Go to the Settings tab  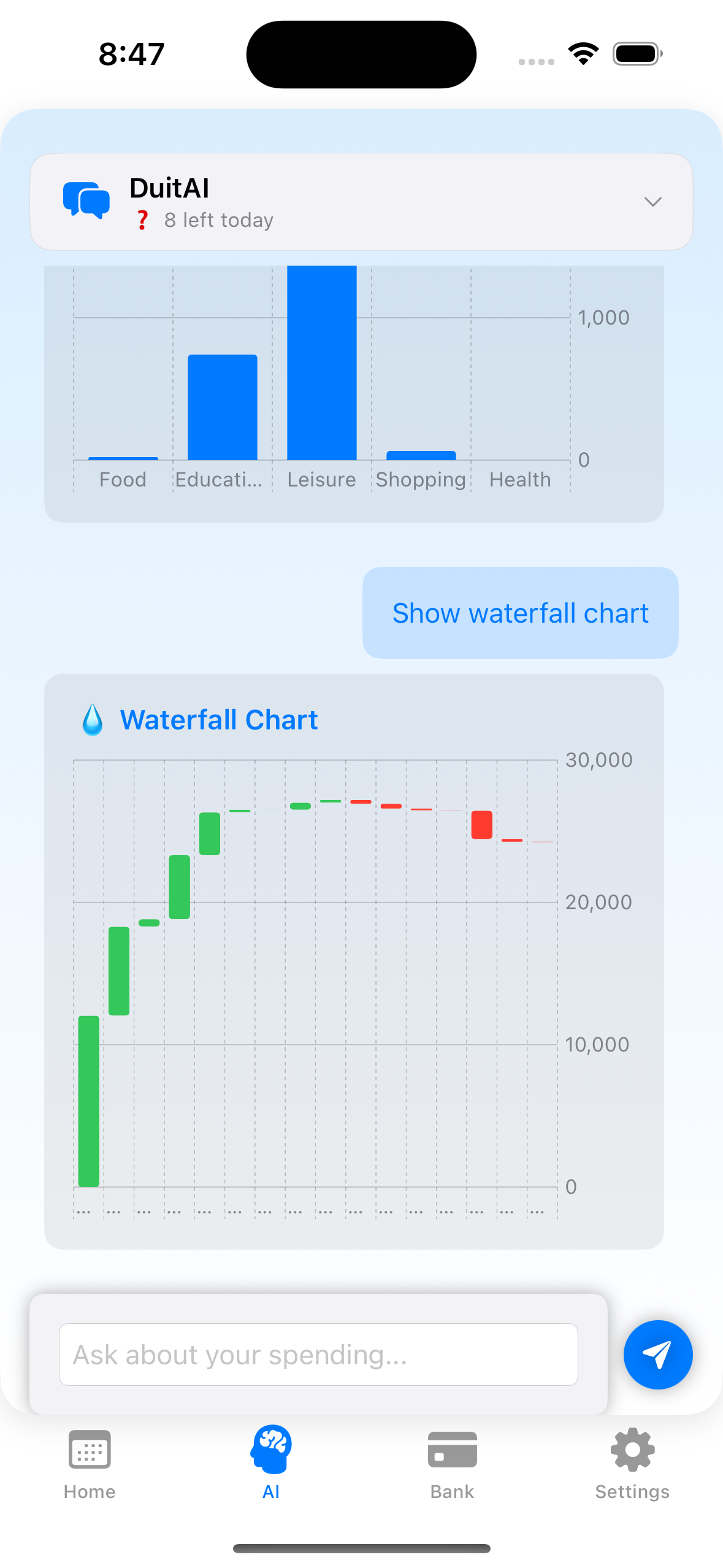pyautogui.click(x=632, y=1464)
